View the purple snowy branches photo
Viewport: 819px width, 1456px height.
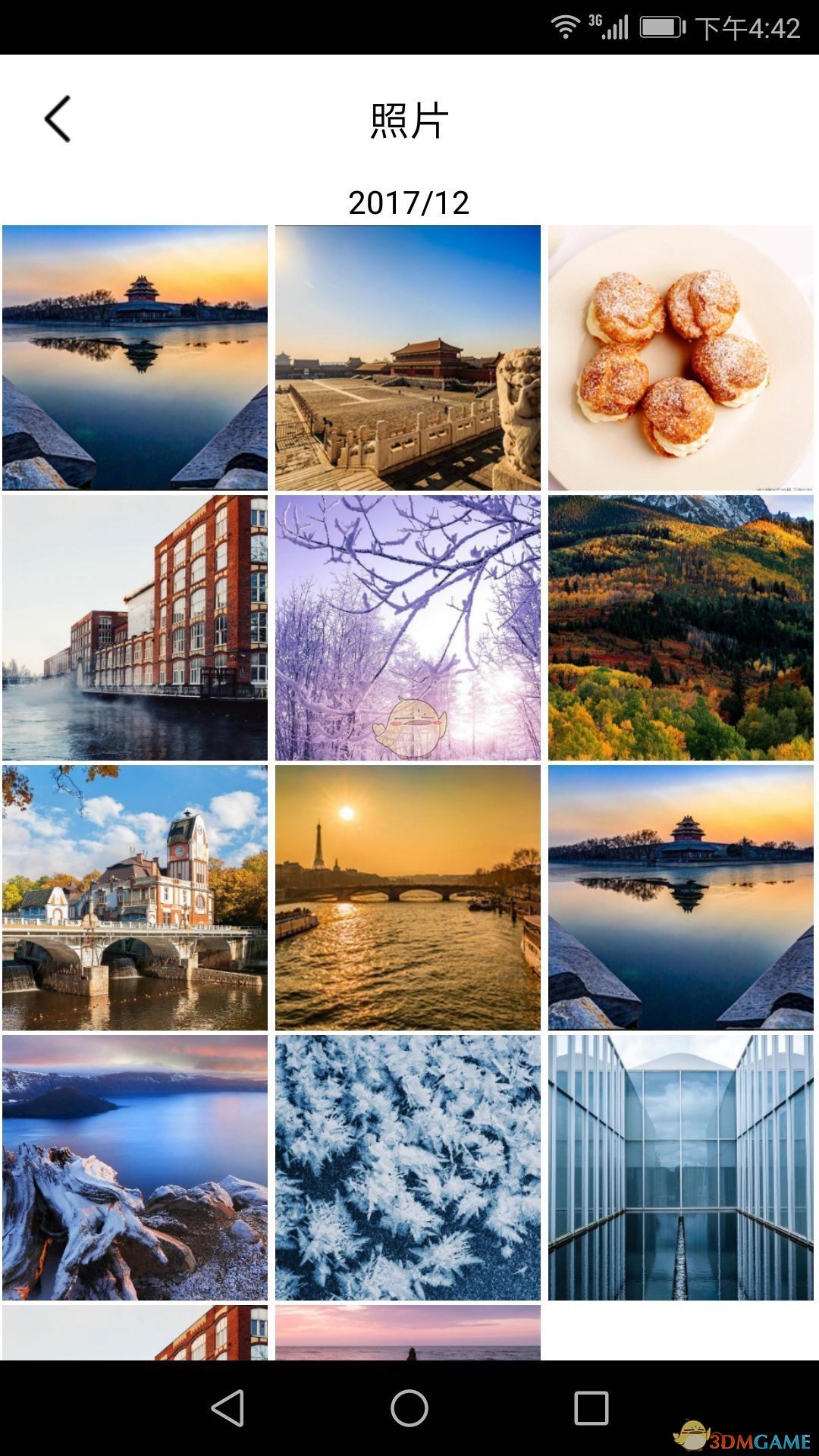(x=408, y=627)
